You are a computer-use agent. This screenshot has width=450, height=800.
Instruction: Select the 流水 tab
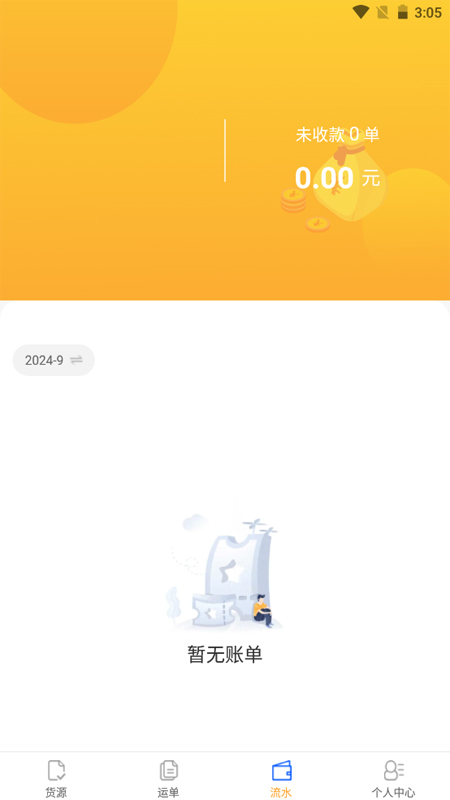[x=281, y=778]
